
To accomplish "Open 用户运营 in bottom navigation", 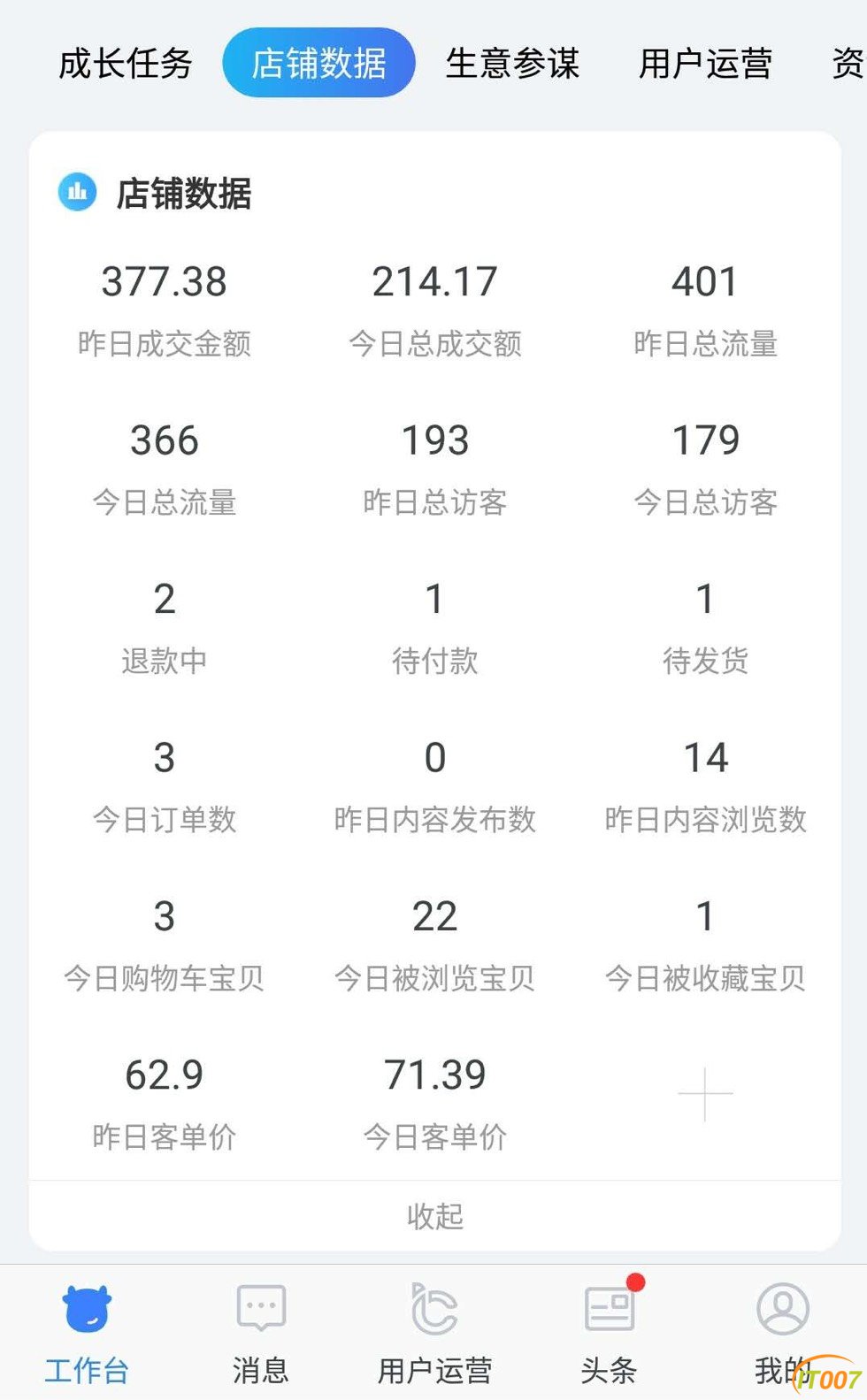I will point(434,1331).
